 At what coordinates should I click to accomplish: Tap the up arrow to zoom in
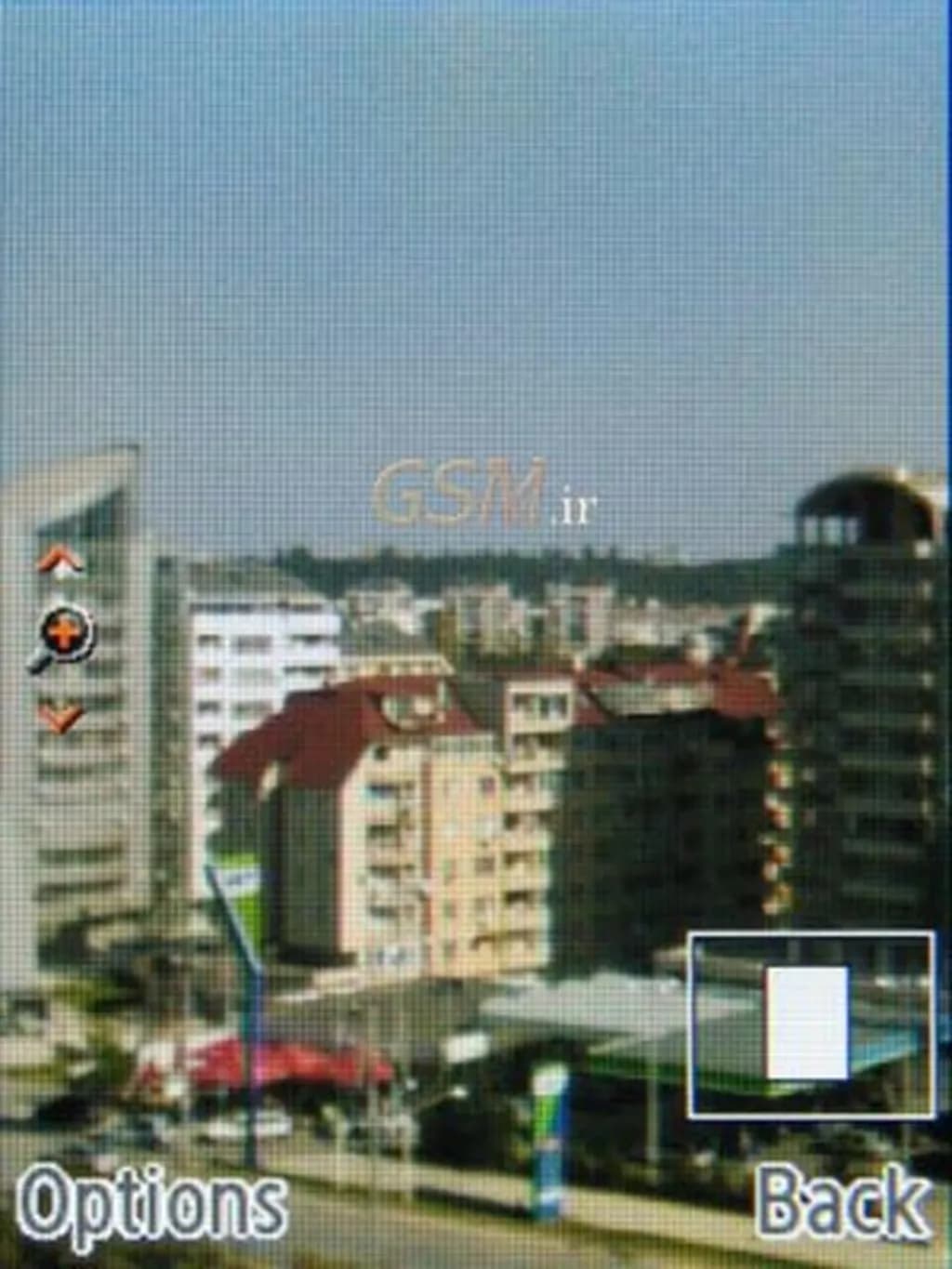pyautogui.click(x=60, y=562)
